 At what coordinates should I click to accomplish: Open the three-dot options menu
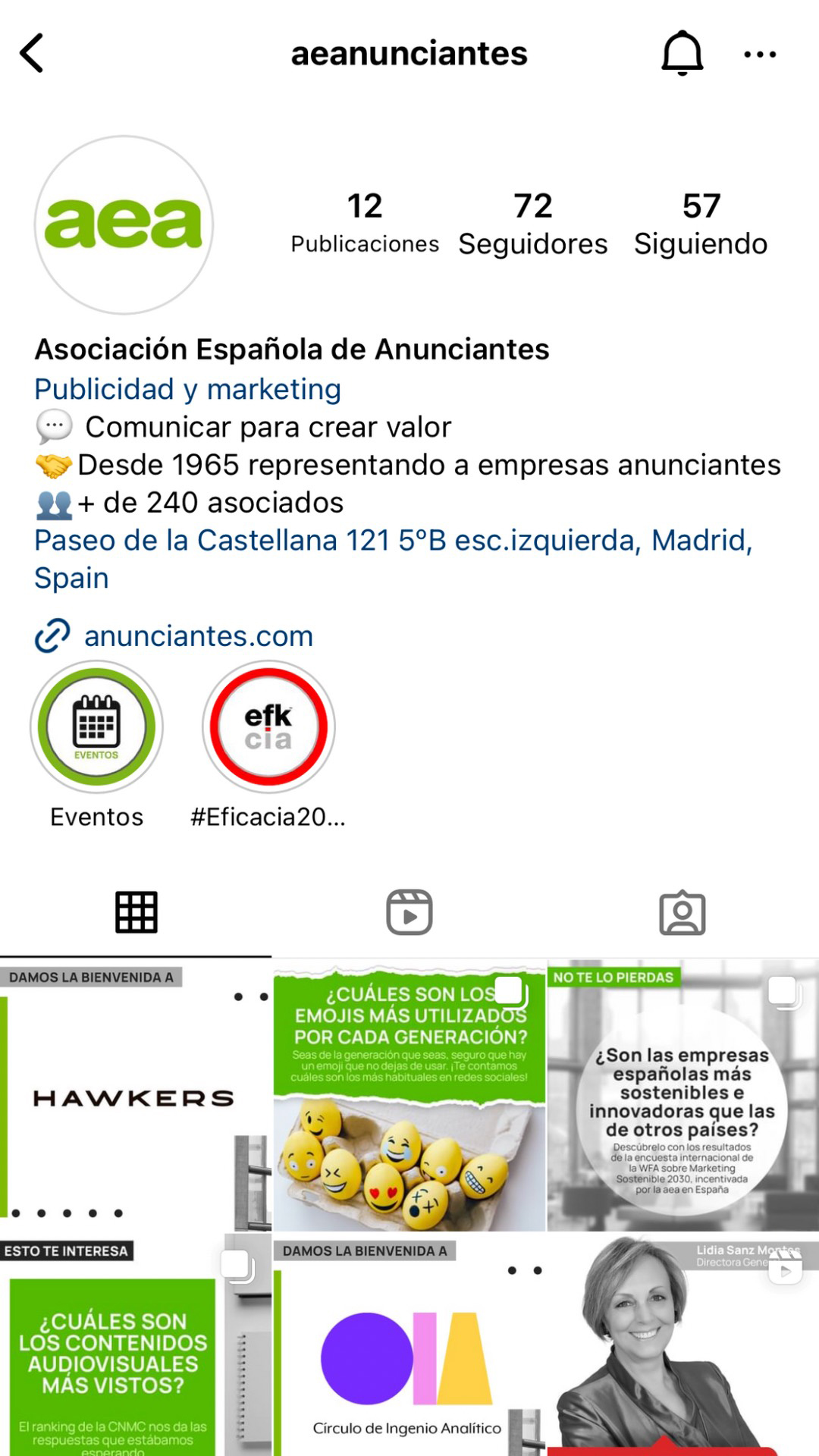point(760,54)
